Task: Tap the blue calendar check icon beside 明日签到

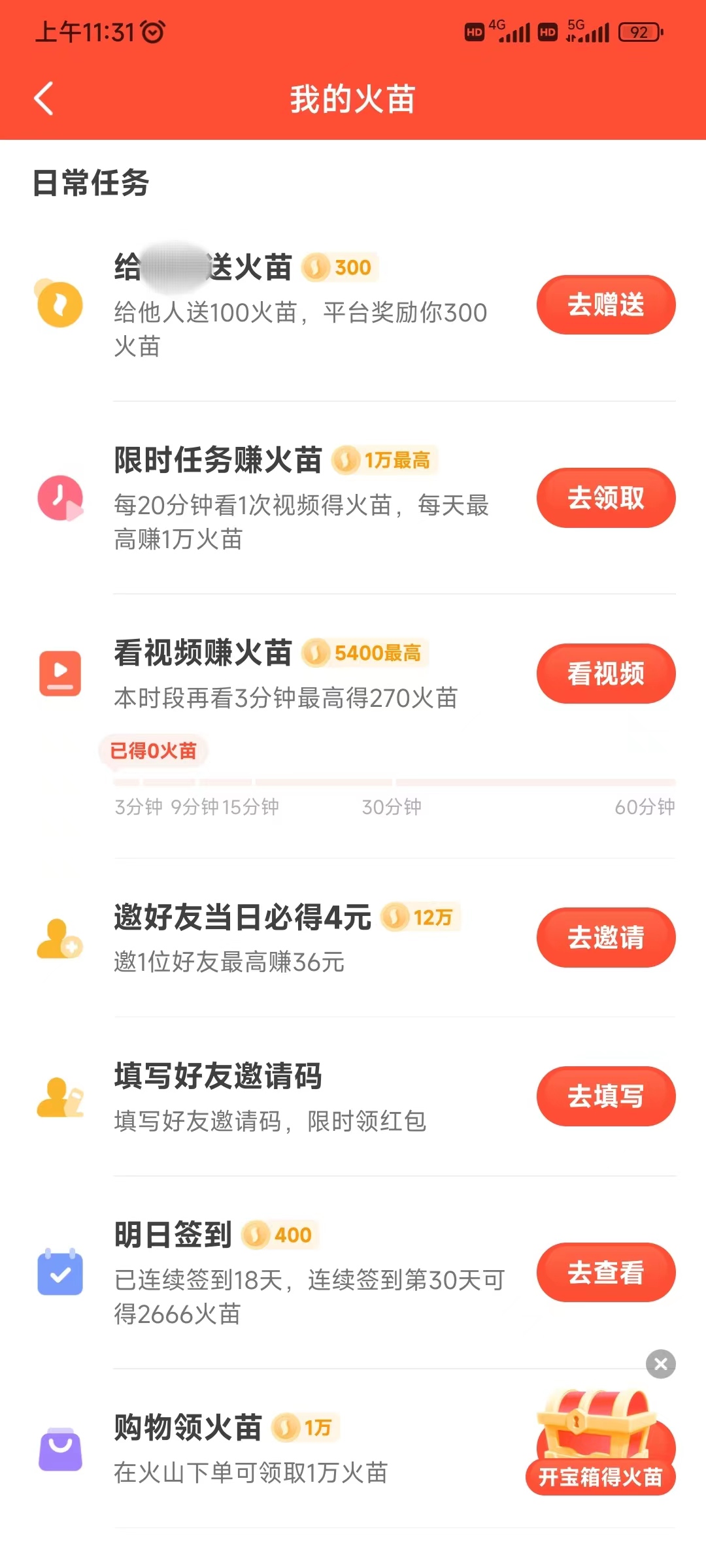Action: (x=59, y=1271)
